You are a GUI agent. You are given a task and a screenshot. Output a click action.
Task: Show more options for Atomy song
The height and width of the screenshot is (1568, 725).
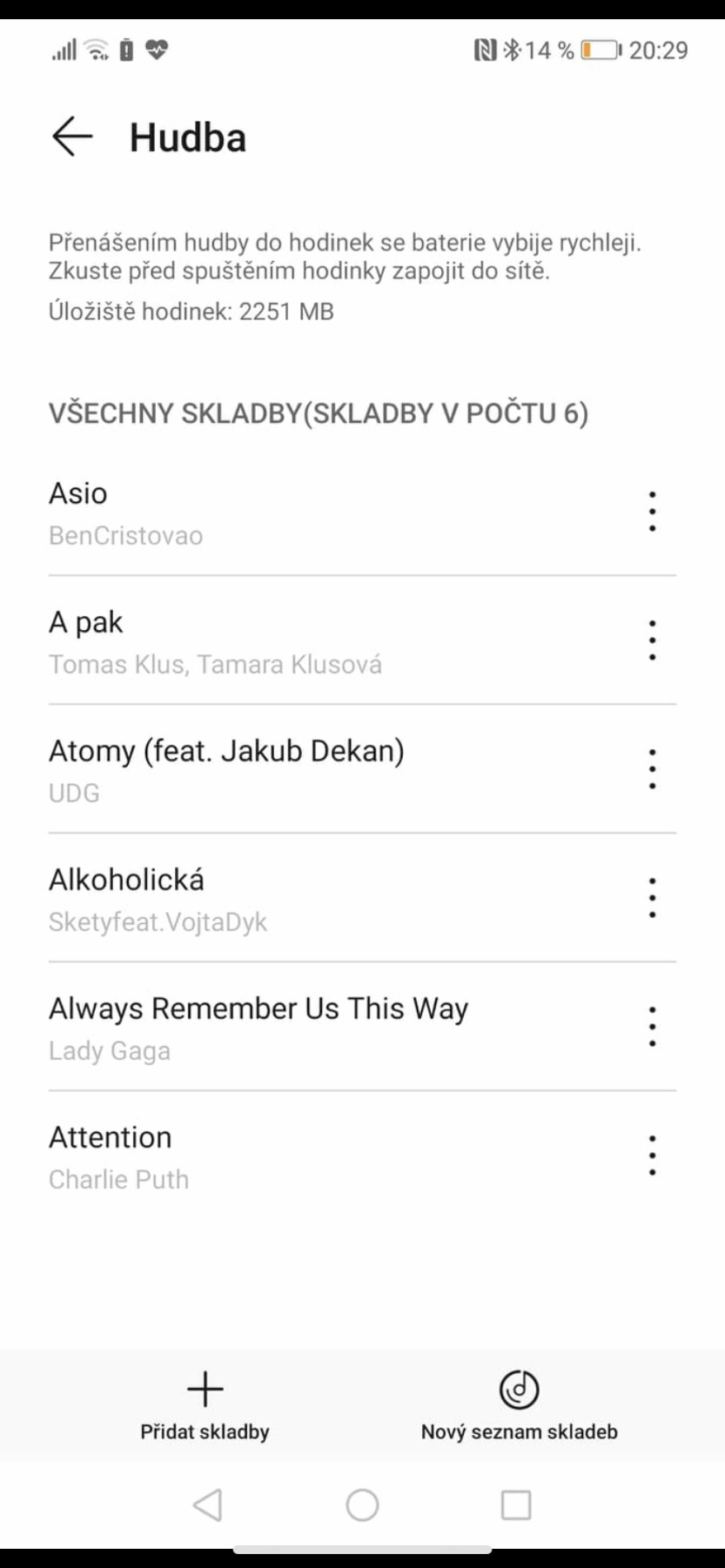click(652, 769)
